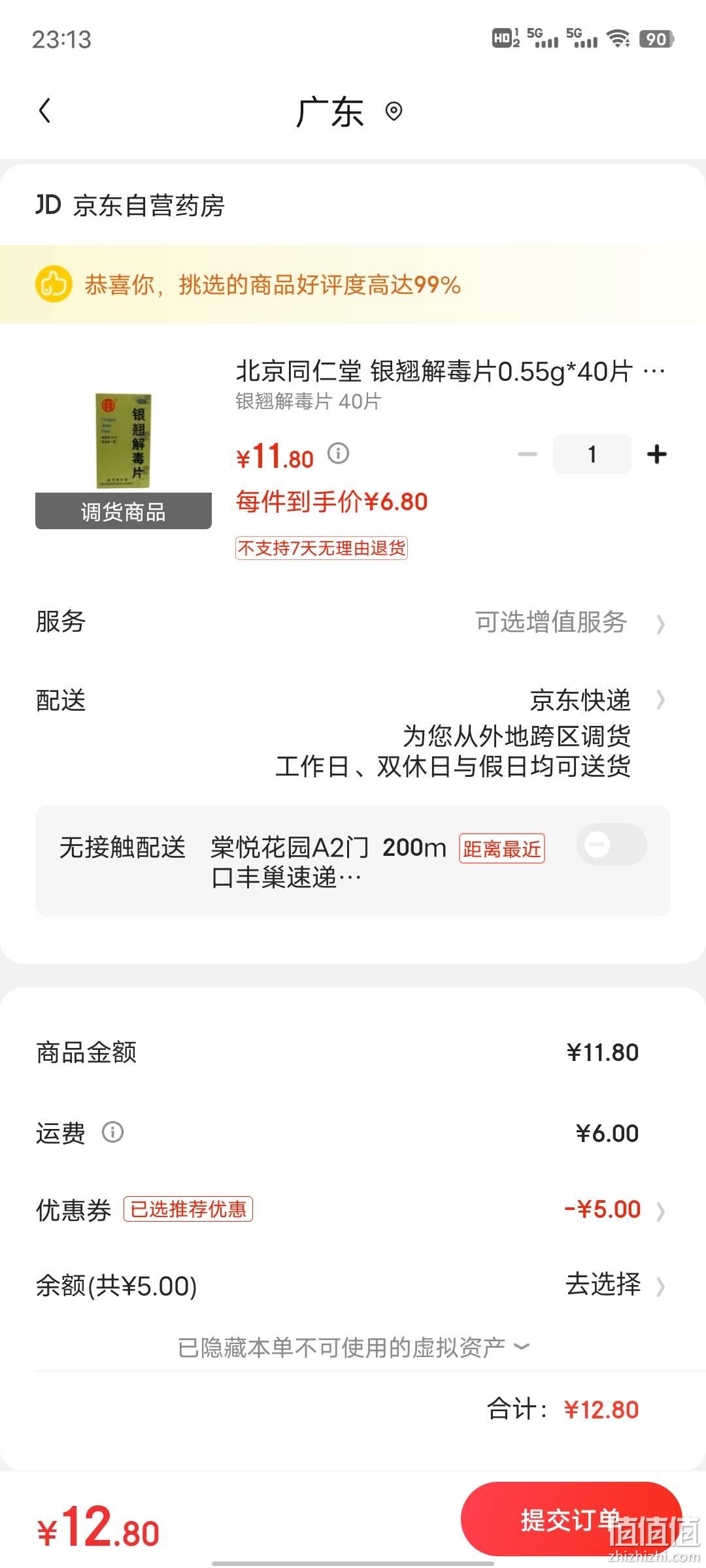Open the 银翘解毒片 product thumbnail
This screenshot has height=1568, width=706.
click(124, 441)
